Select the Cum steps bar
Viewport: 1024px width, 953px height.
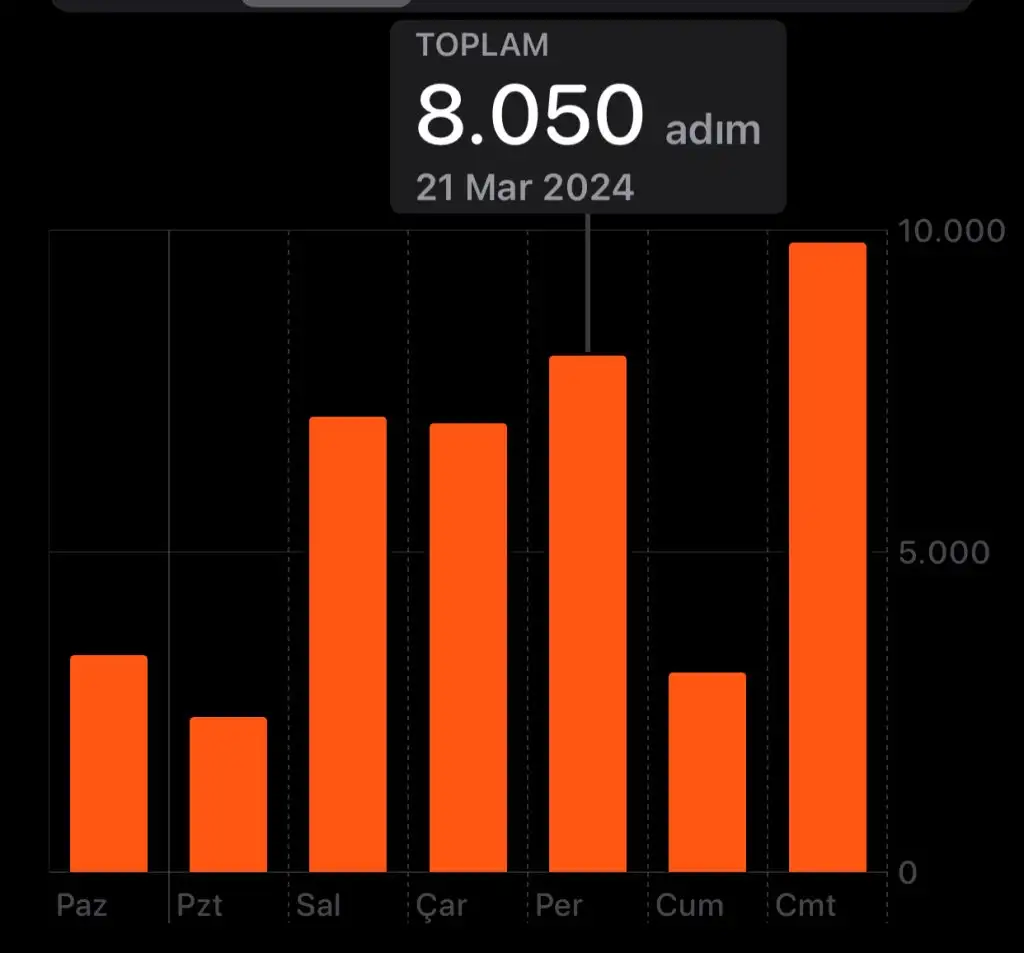tap(707, 772)
